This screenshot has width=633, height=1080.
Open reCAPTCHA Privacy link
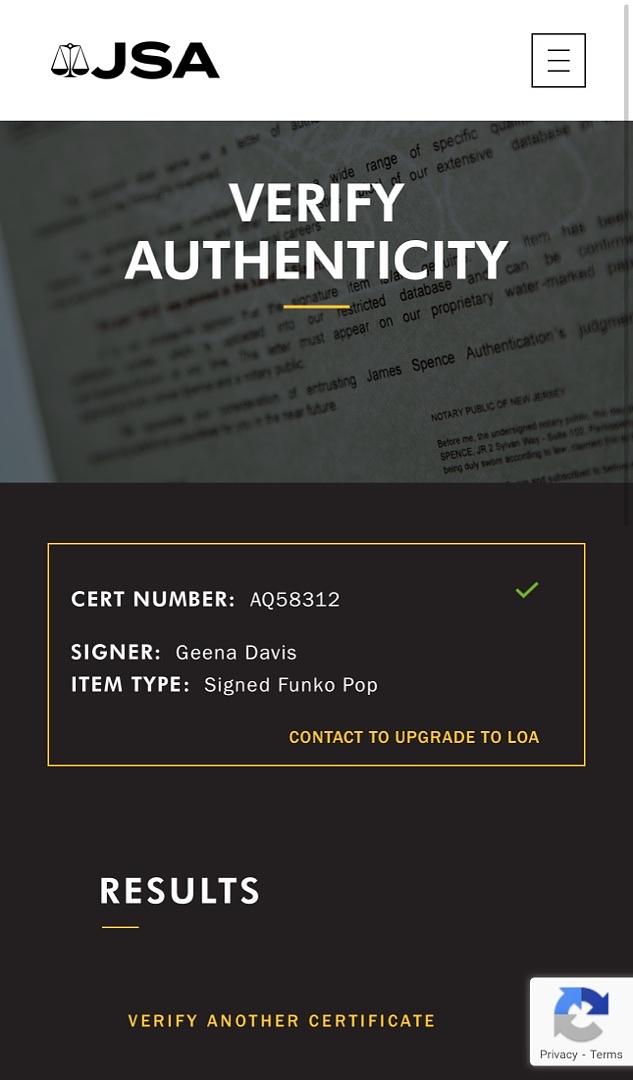pyautogui.click(x=558, y=1054)
